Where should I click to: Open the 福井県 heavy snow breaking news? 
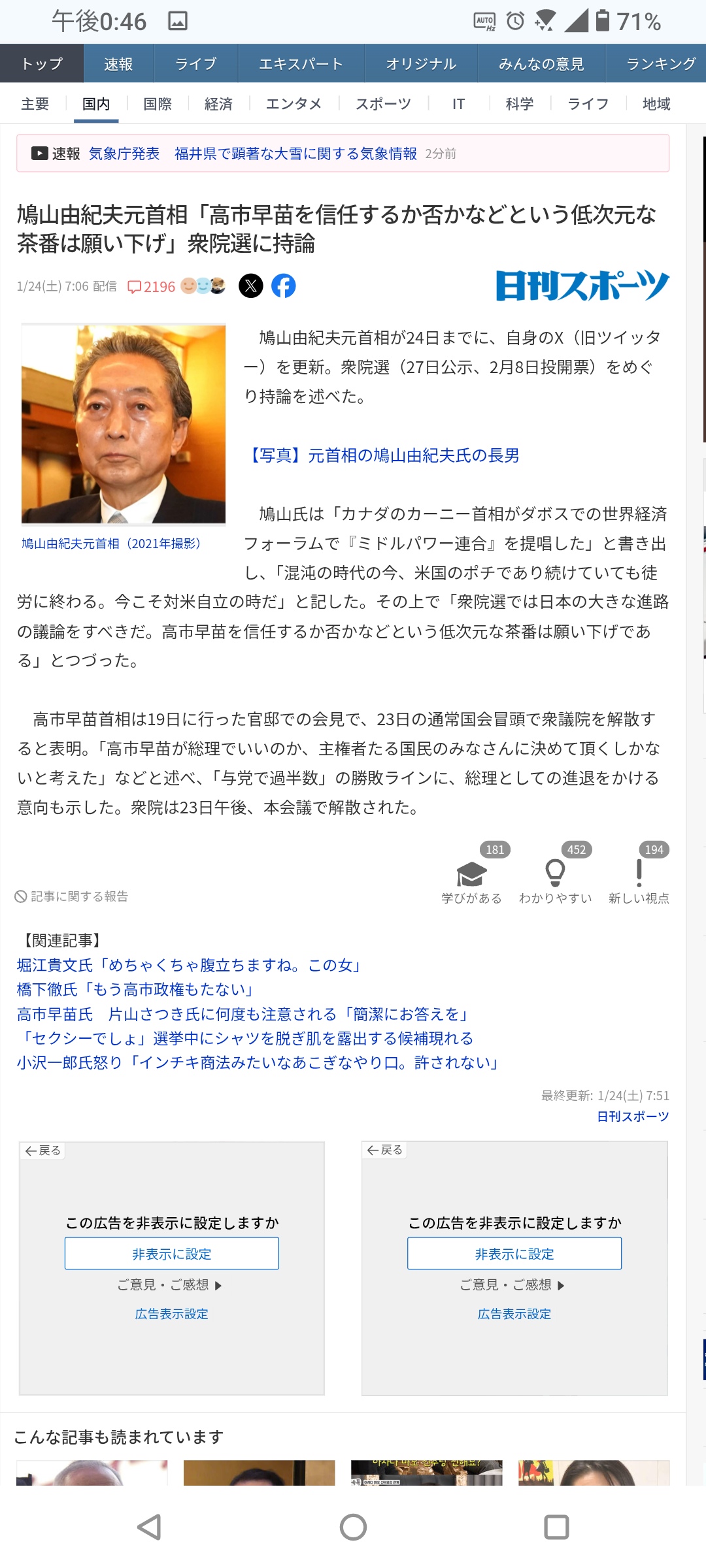295,154
